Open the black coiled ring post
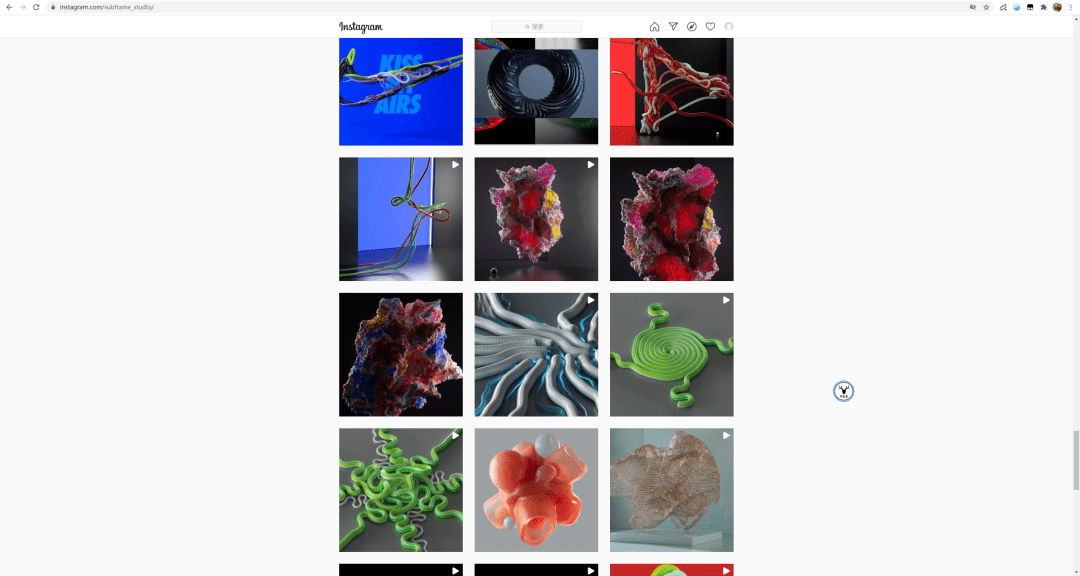 [536, 92]
